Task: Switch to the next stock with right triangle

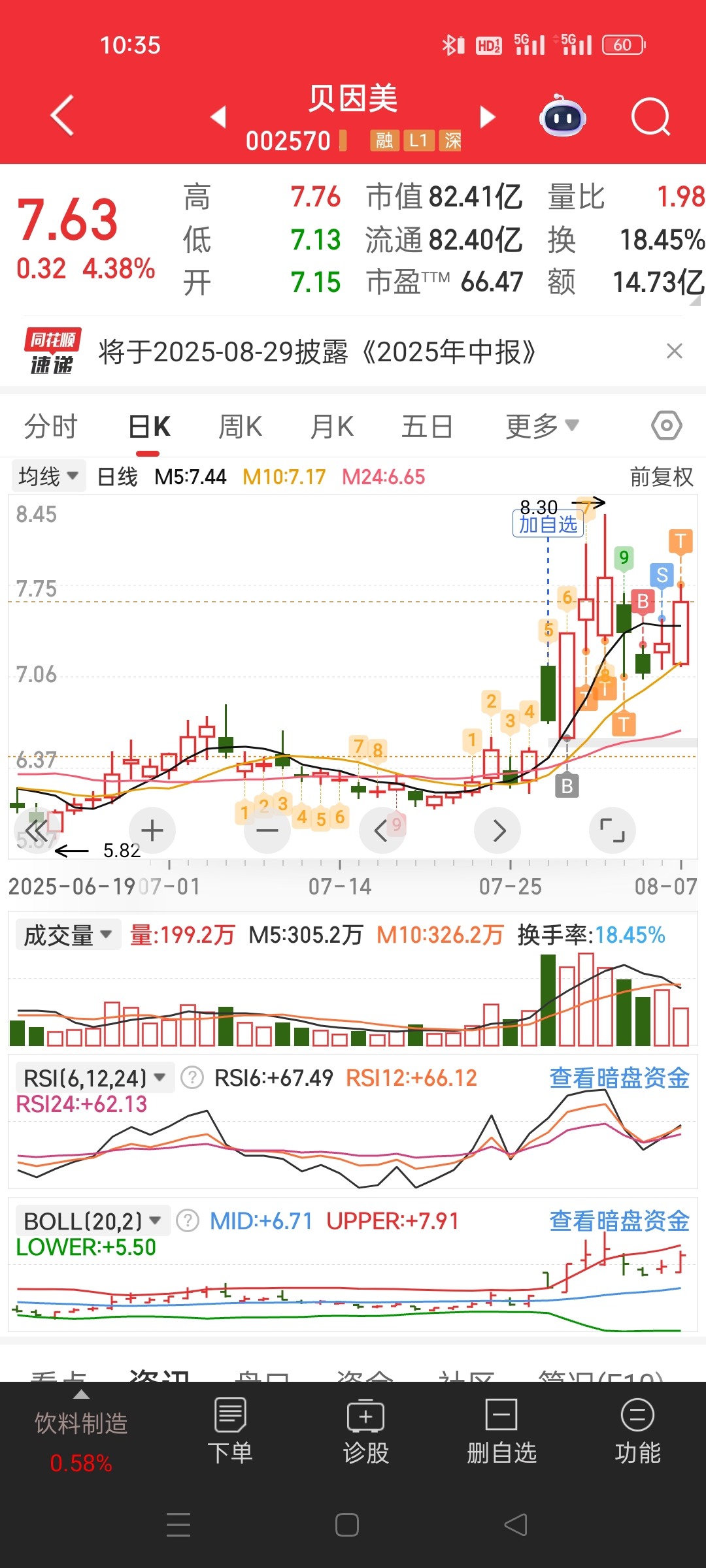Action: [488, 117]
